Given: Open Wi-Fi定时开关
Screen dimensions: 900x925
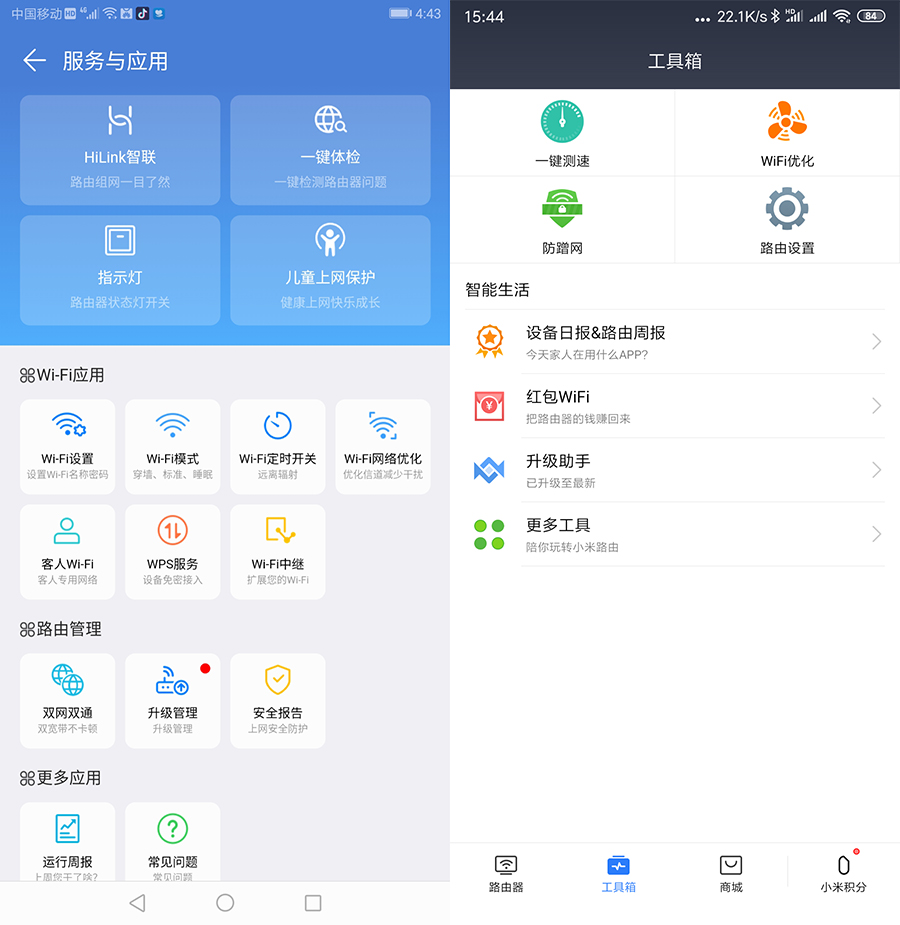Looking at the screenshot, I should 278,446.
